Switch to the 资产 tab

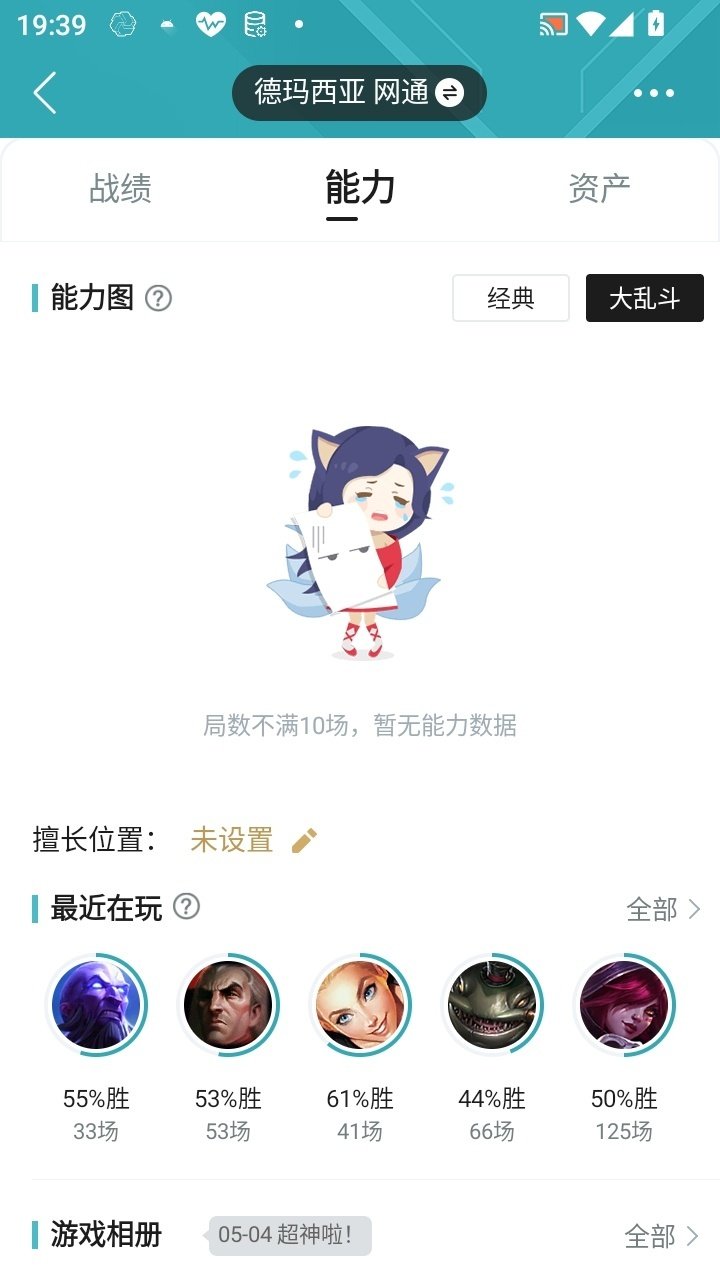pyautogui.click(x=600, y=190)
